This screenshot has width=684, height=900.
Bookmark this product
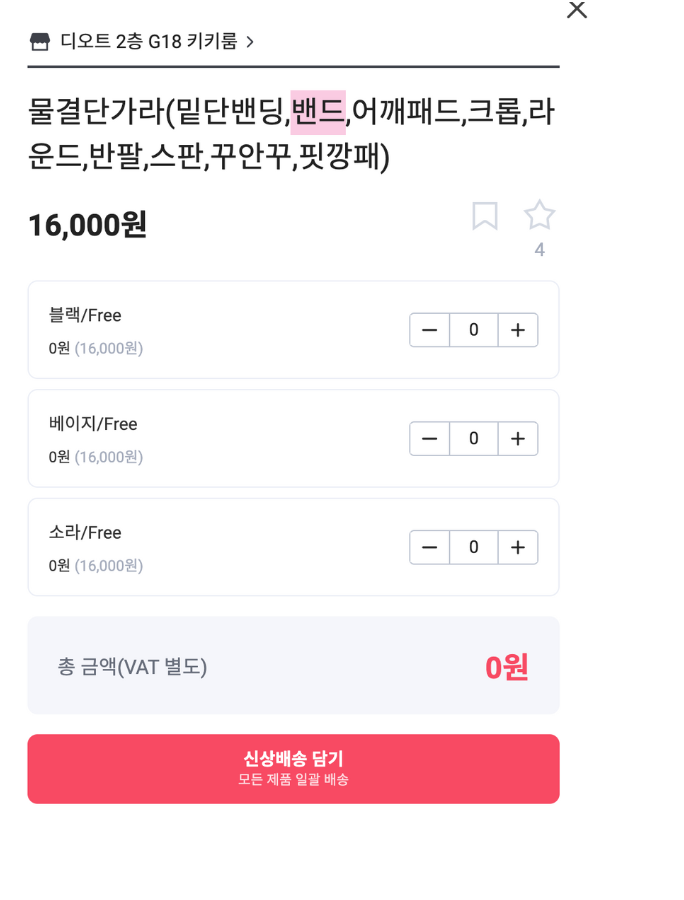(485, 215)
